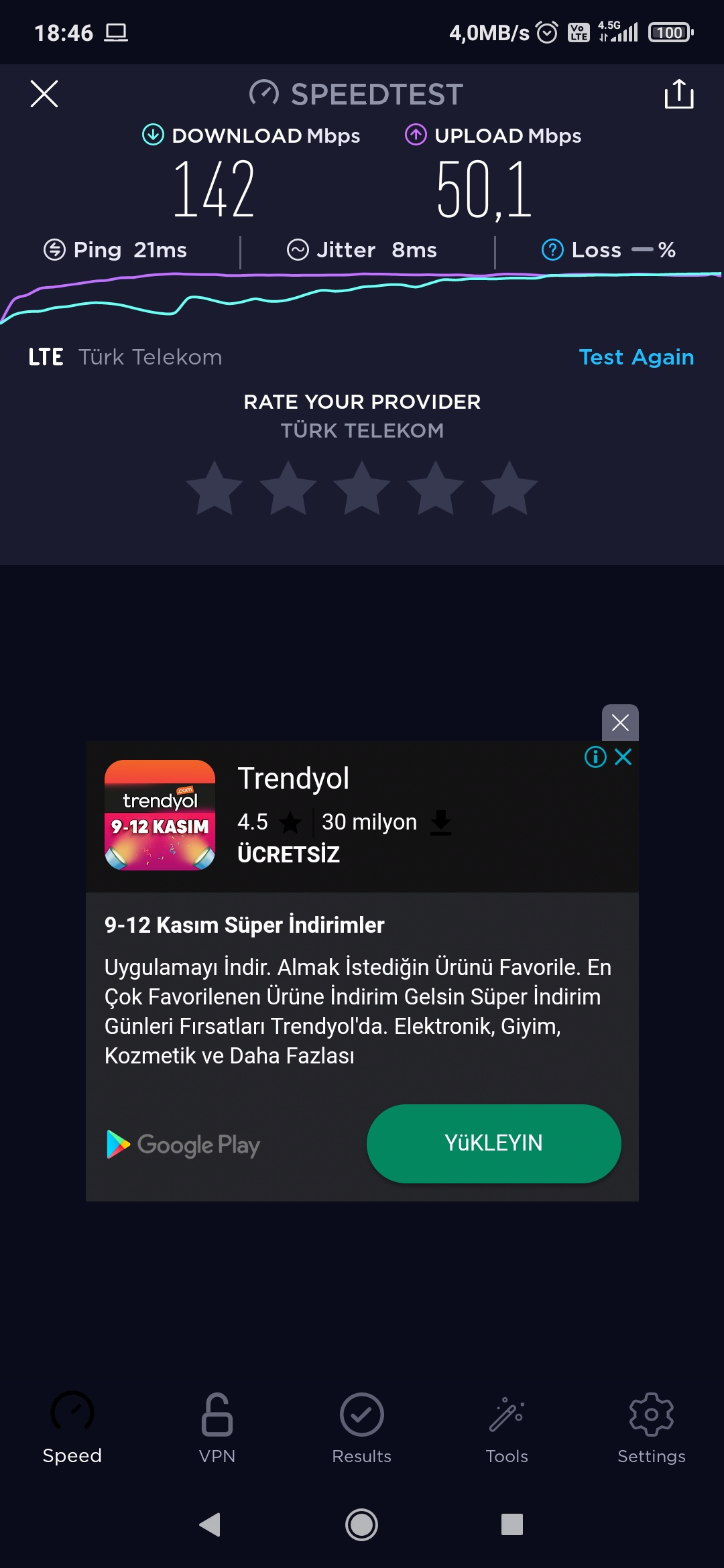Rate Türk Telekom three stars

point(362,488)
